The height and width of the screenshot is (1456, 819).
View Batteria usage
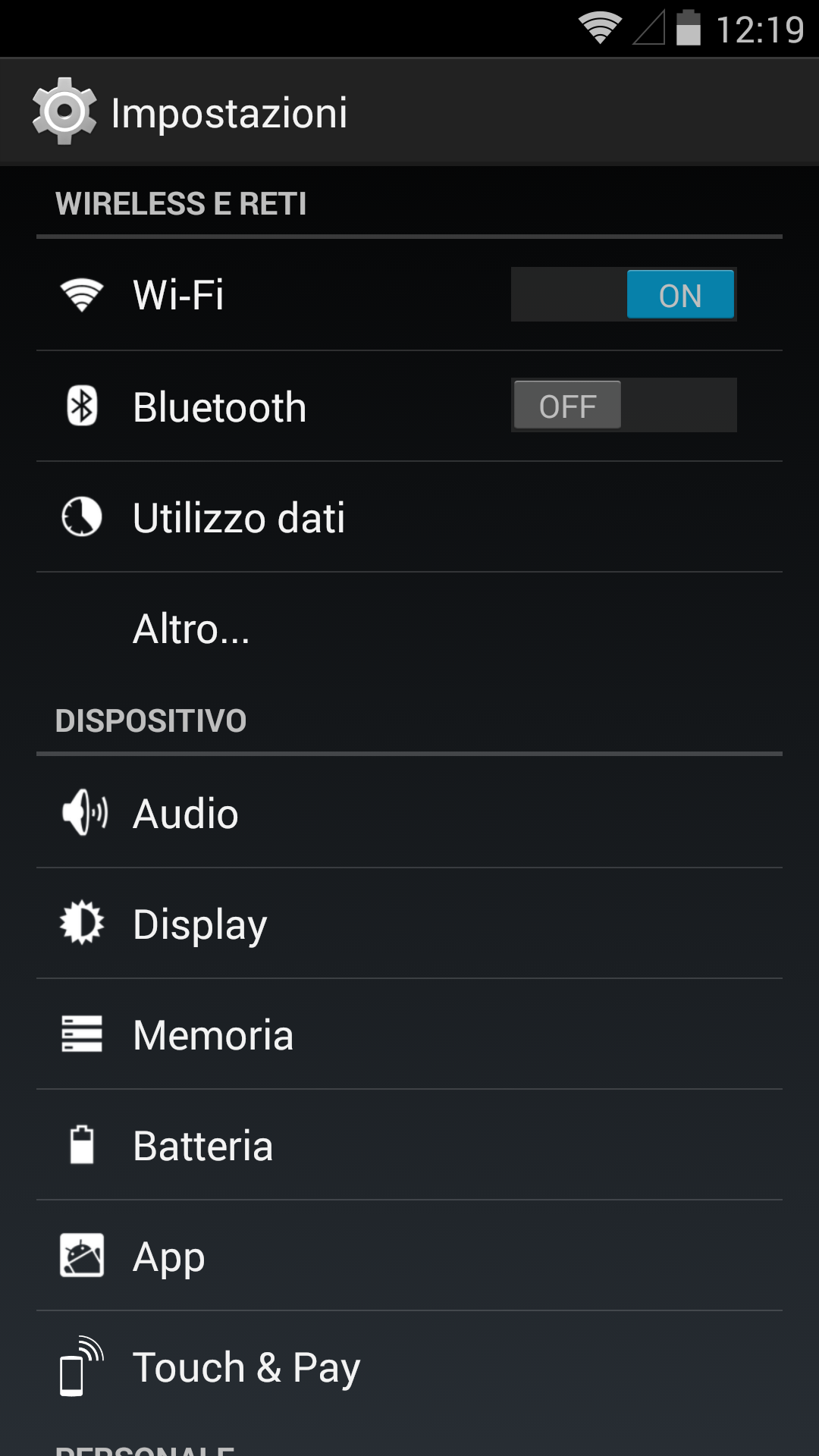409,1145
